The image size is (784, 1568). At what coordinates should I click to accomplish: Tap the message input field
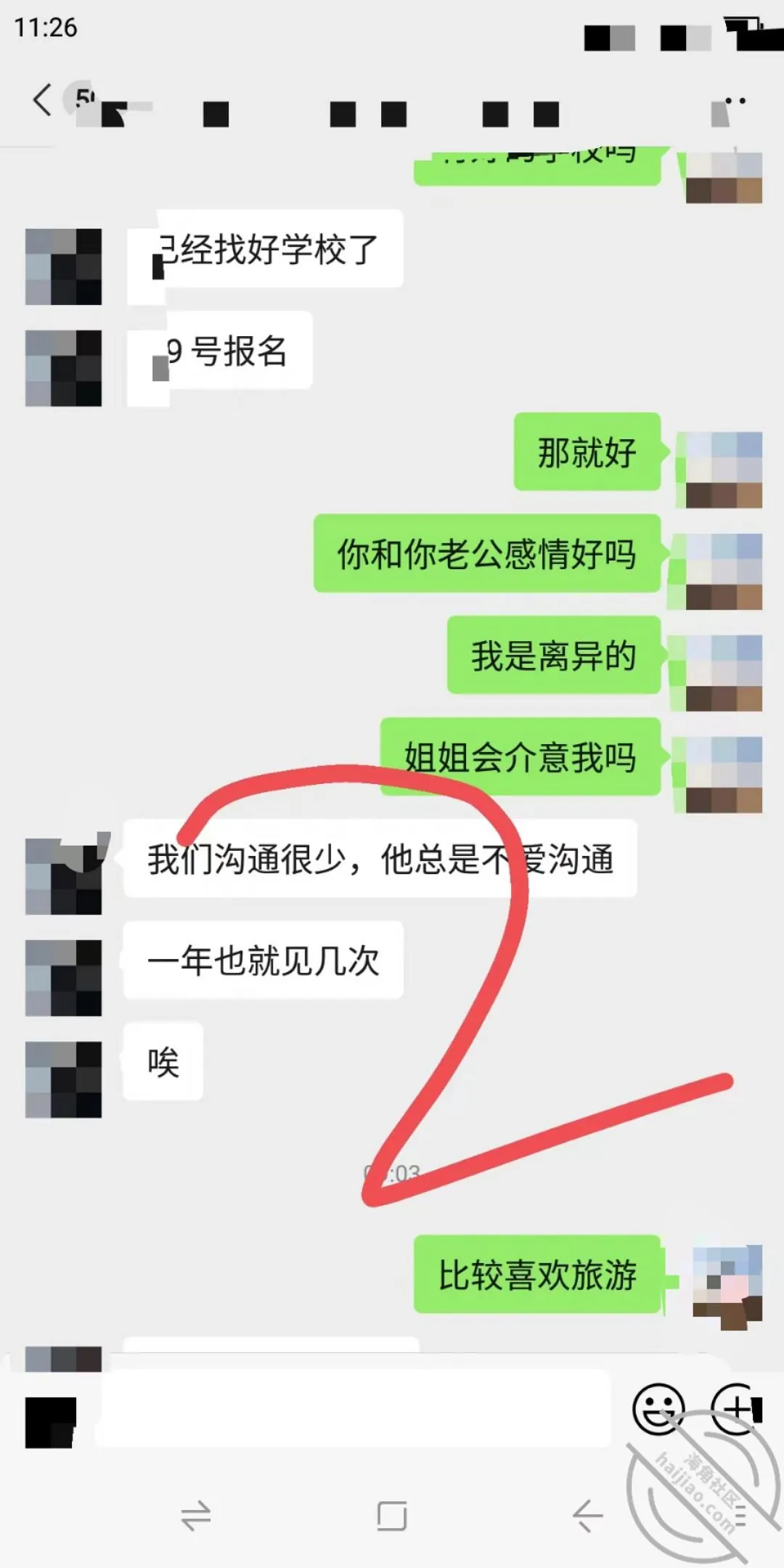pos(354,1408)
